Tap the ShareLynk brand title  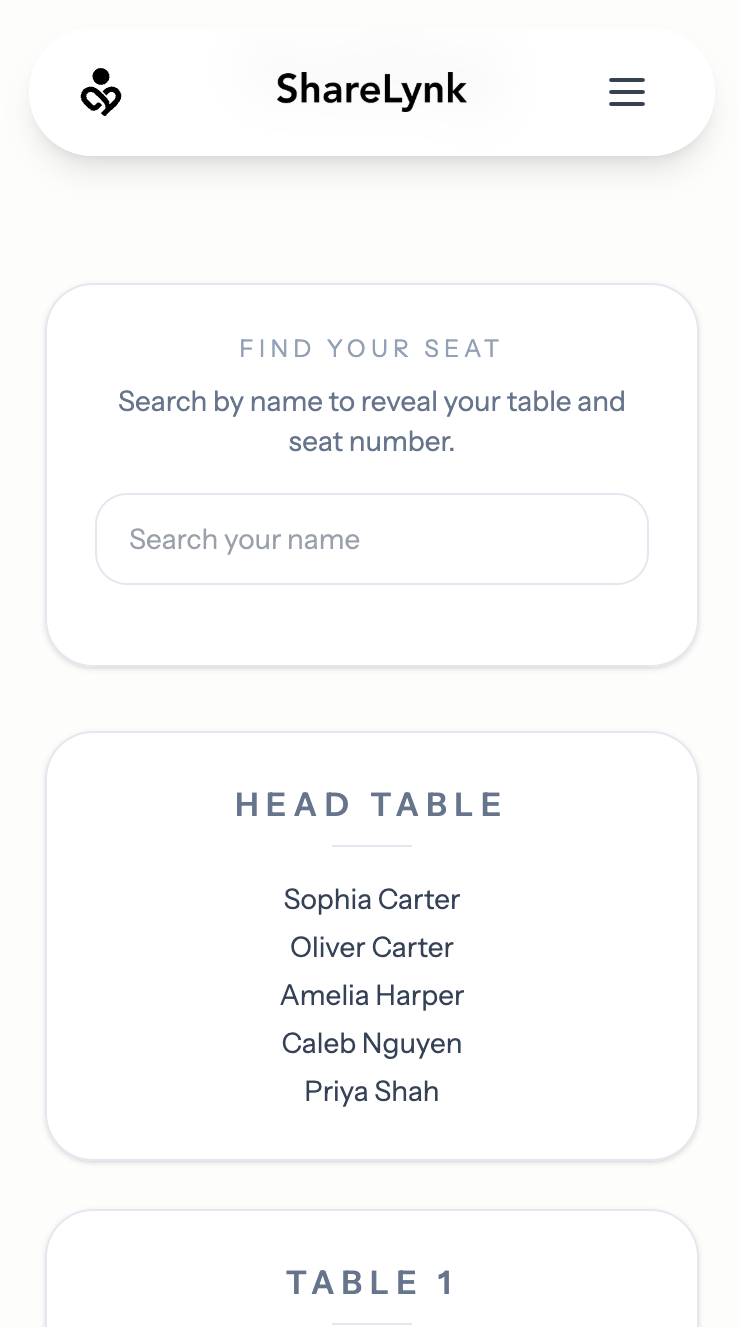click(371, 89)
